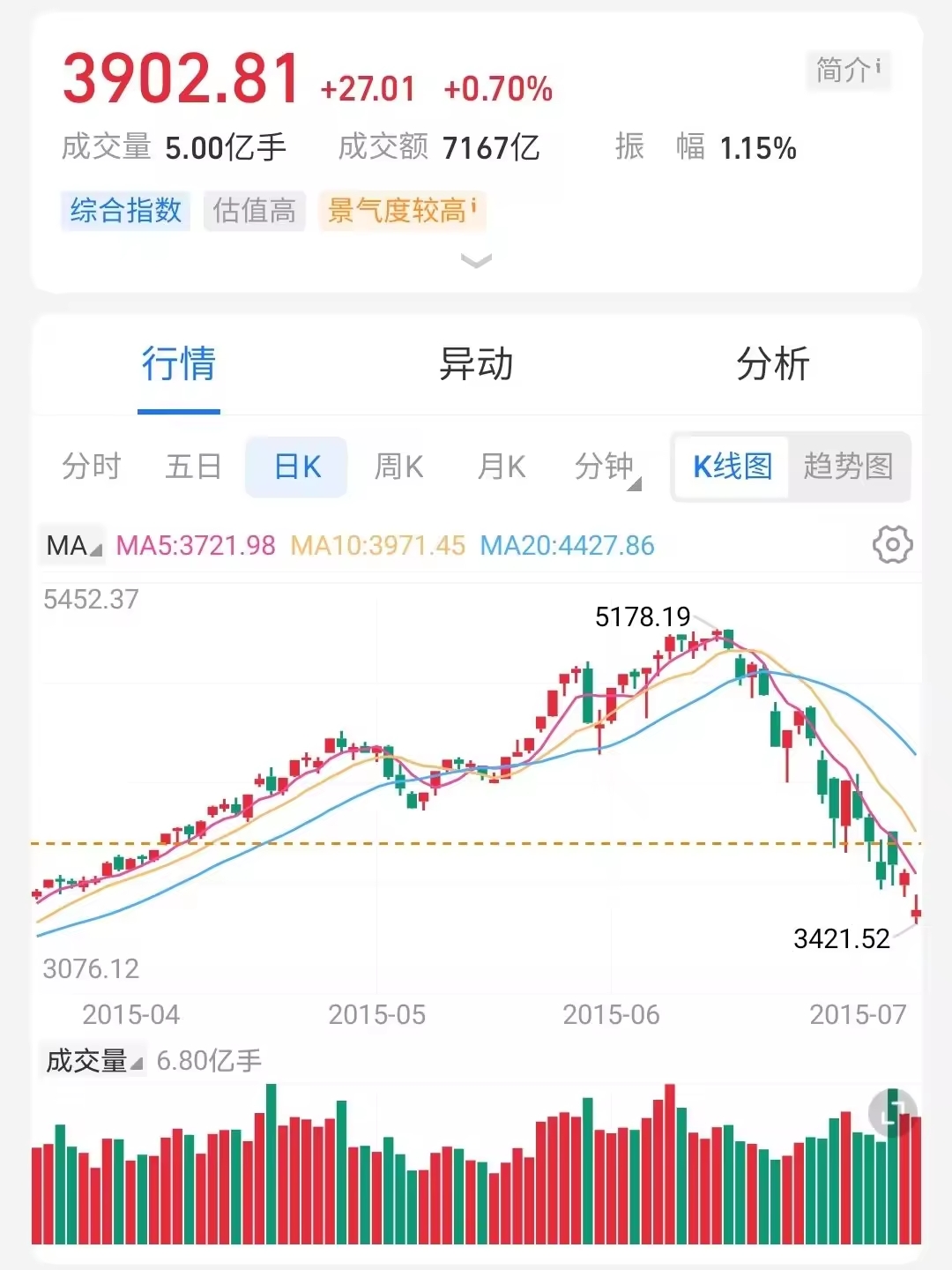Select the 分时 chart period

92,467
